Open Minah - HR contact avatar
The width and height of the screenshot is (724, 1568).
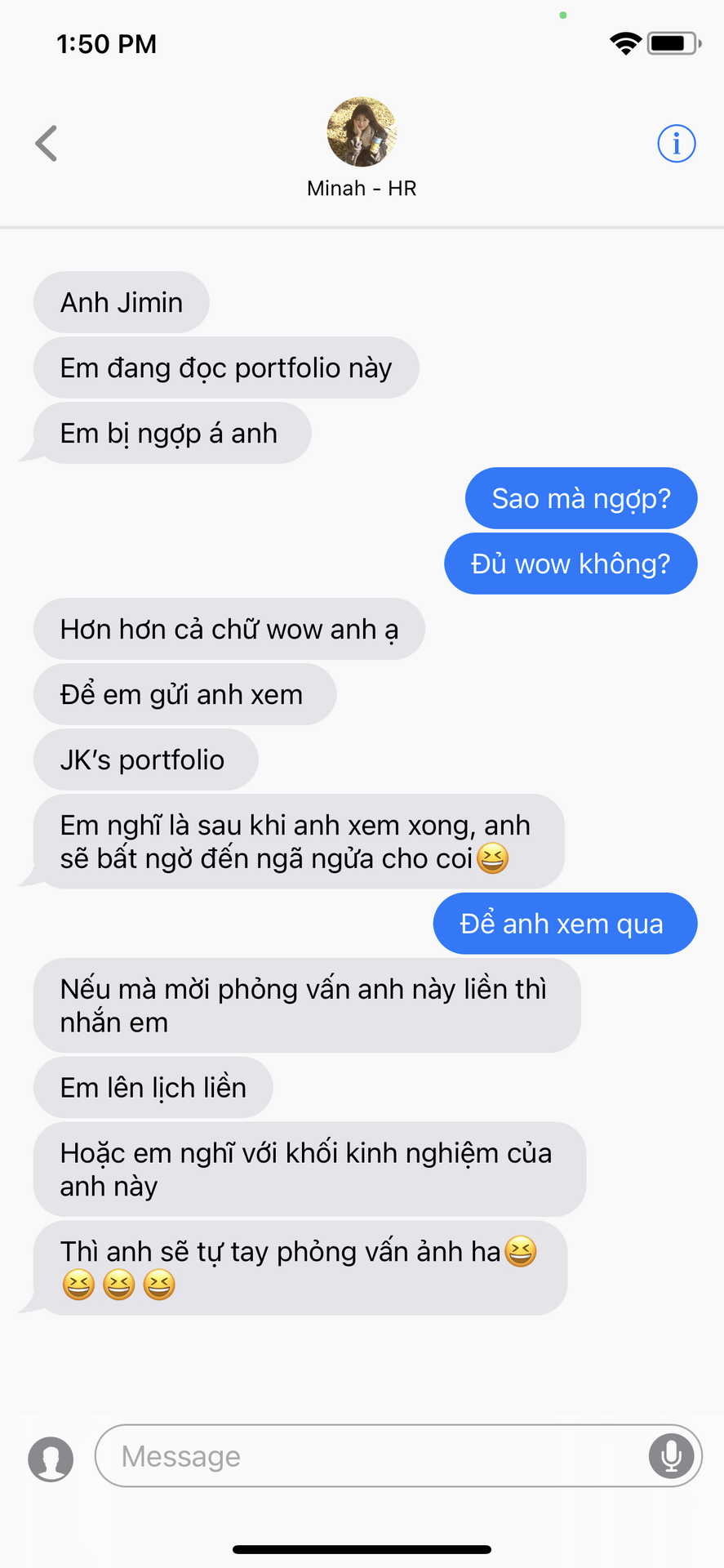click(x=362, y=132)
